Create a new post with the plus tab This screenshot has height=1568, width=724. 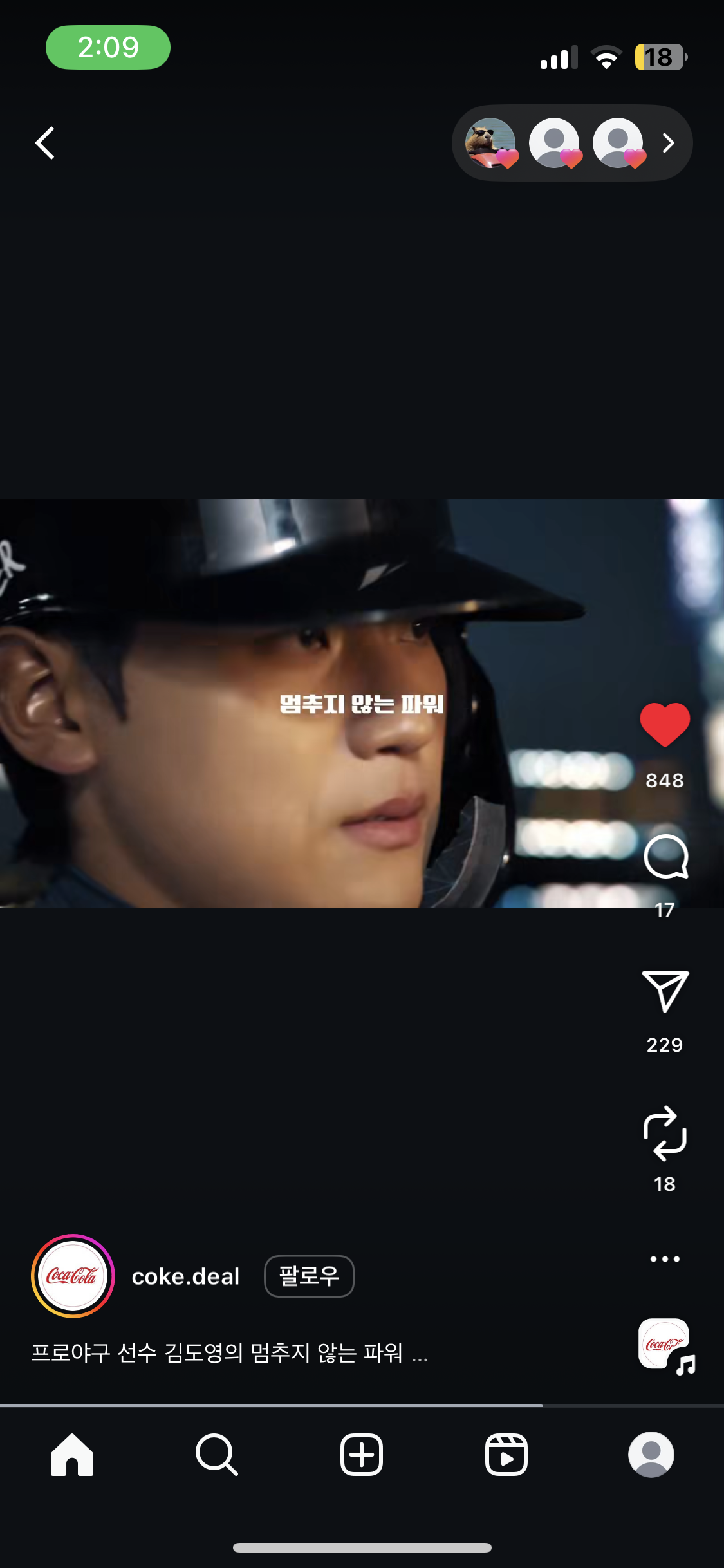point(362,1455)
